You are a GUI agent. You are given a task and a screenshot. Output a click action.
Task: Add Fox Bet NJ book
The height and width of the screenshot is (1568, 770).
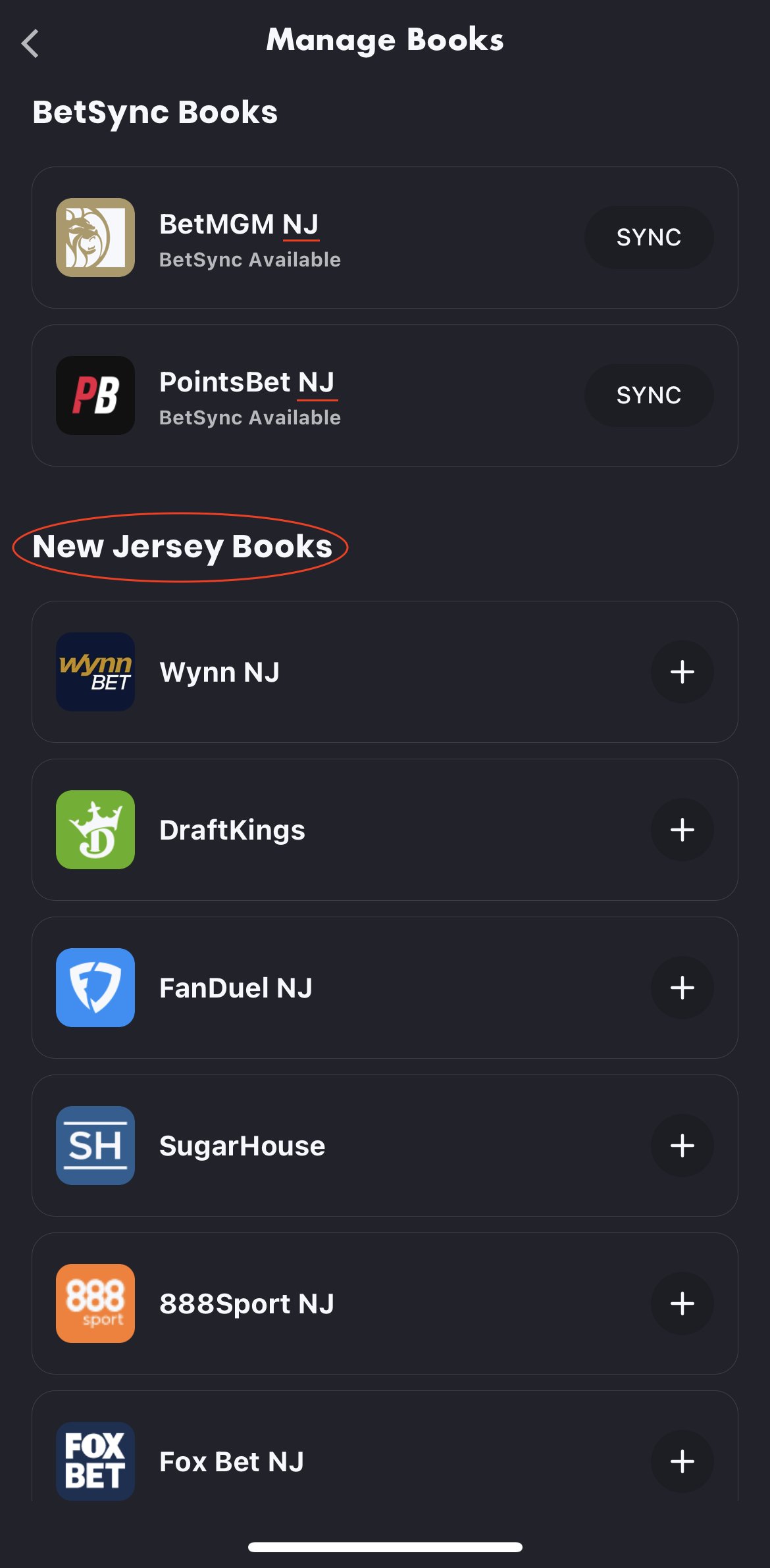tap(682, 1461)
